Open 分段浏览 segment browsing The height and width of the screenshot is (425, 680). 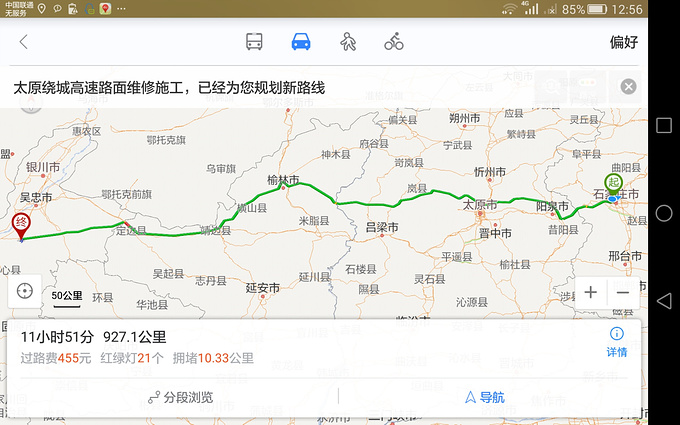(x=181, y=397)
